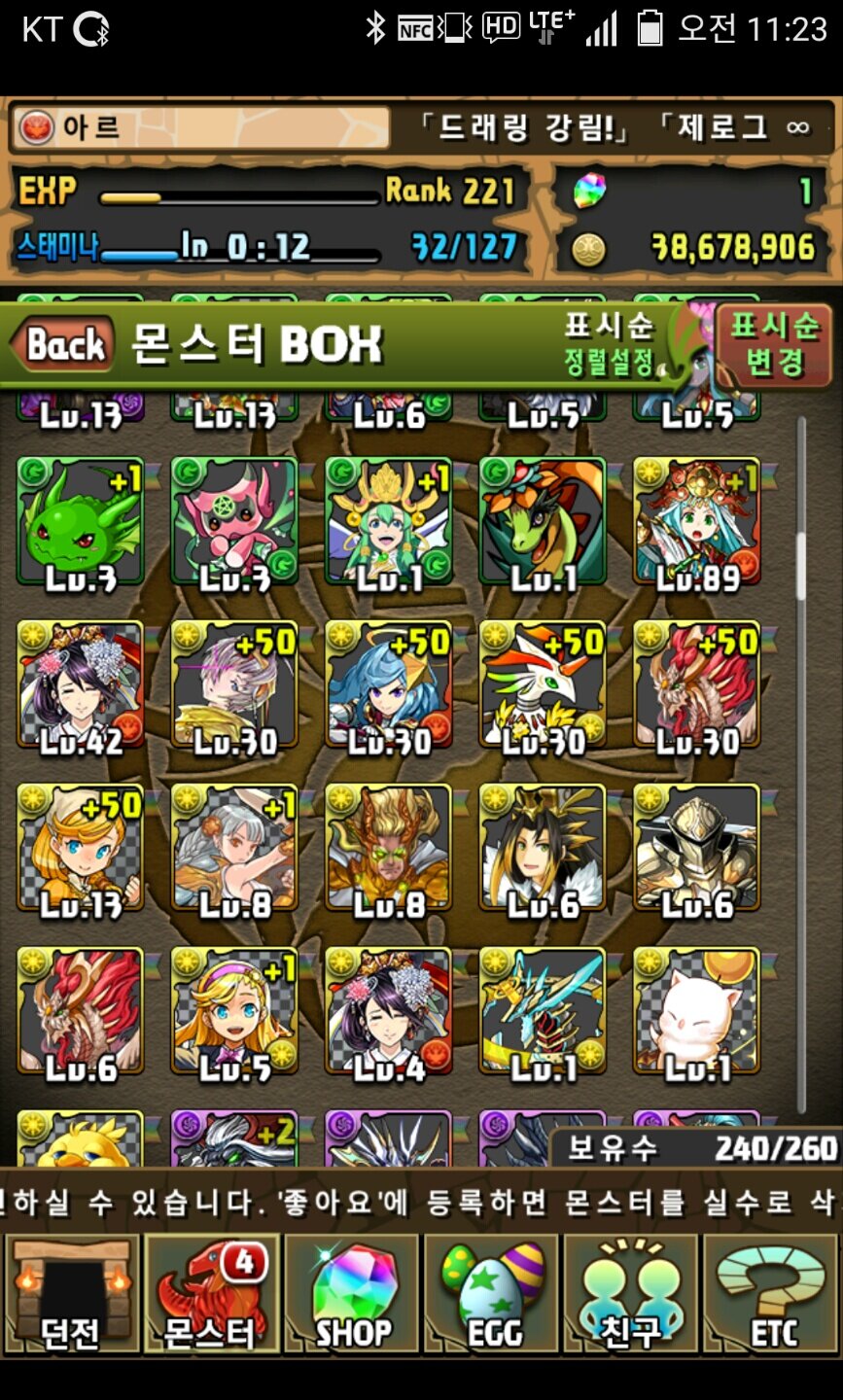Open the 몬스터 tab
Viewport: 843px width, 1400px height.
point(210,1293)
